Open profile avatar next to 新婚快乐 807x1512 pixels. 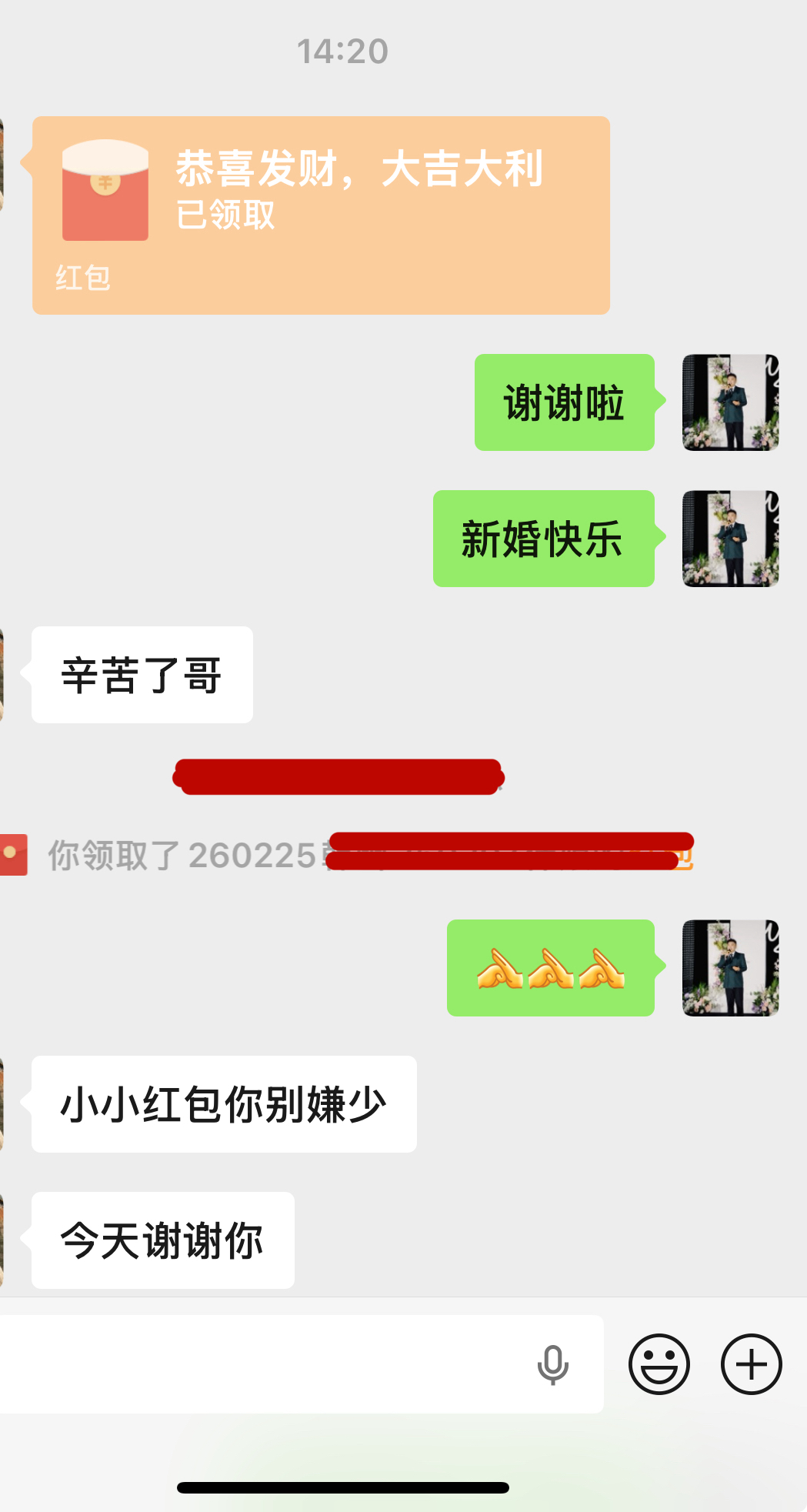click(x=730, y=539)
